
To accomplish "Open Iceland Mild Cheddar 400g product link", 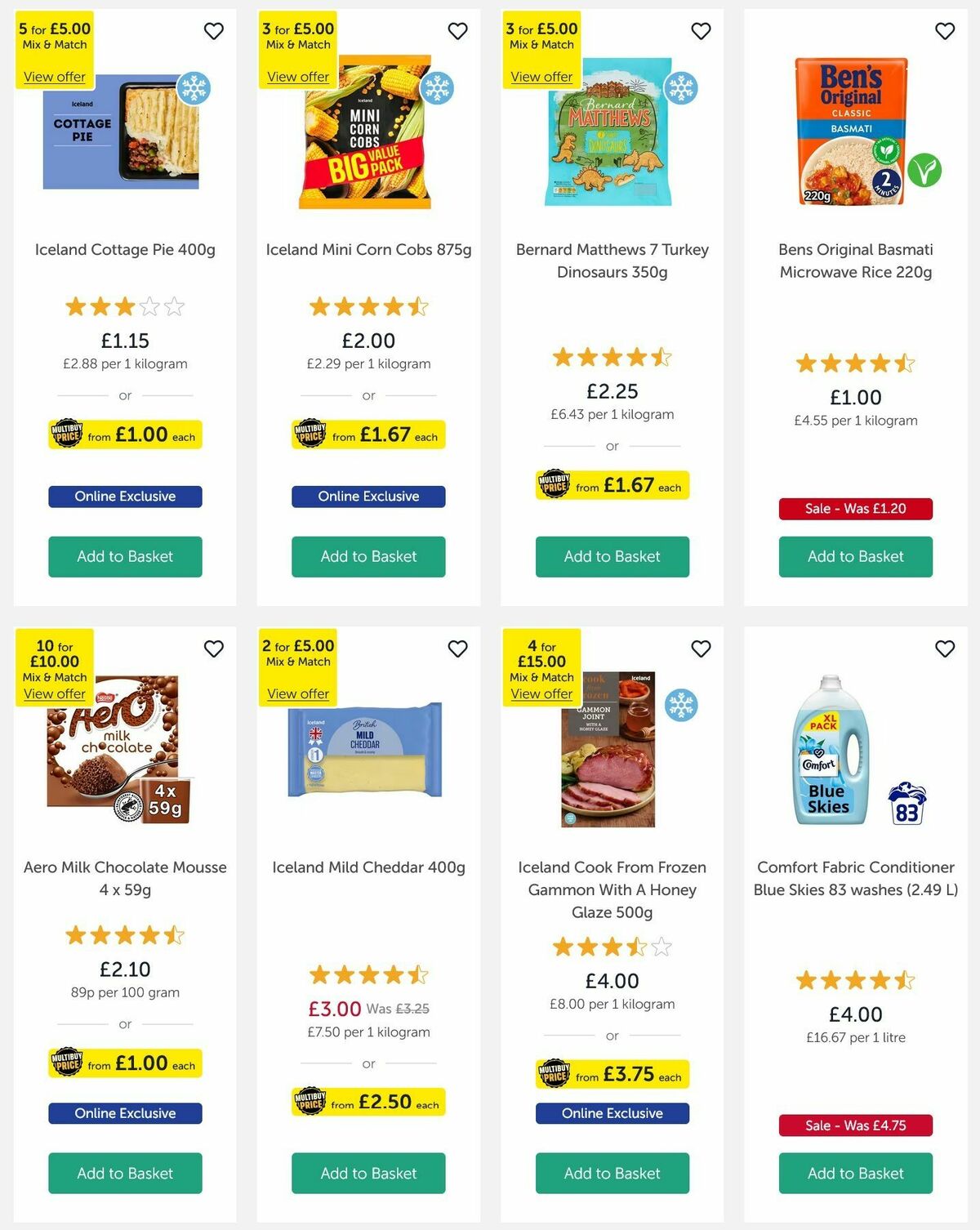I will coord(367,867).
